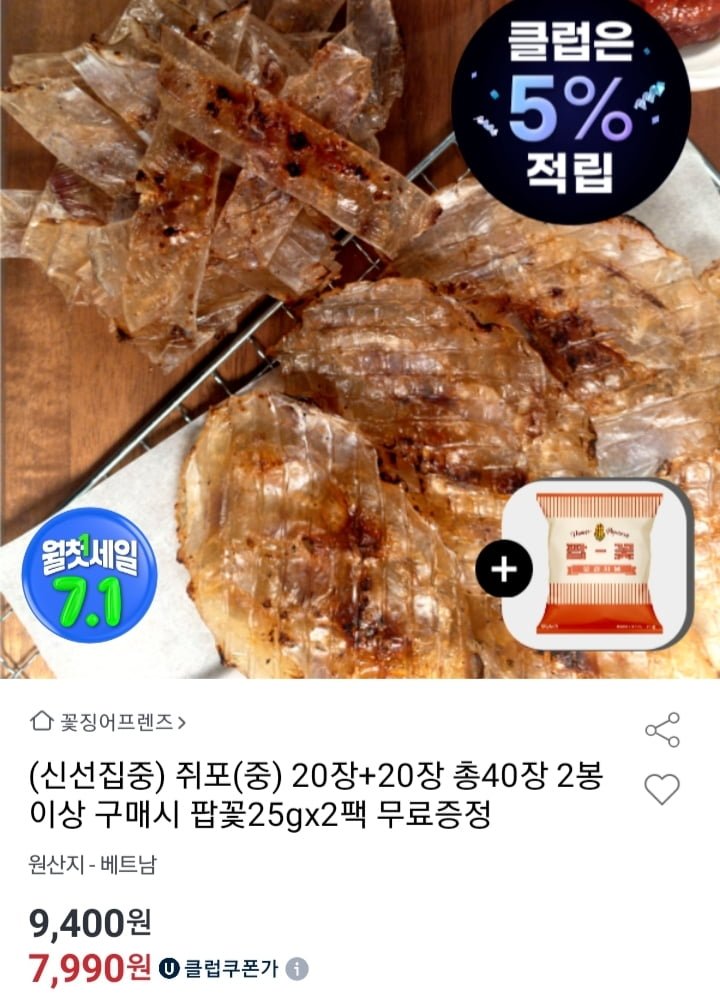Open the 클럽쿠폰가 info icon
This screenshot has width=720, height=1005.
coord(298,969)
